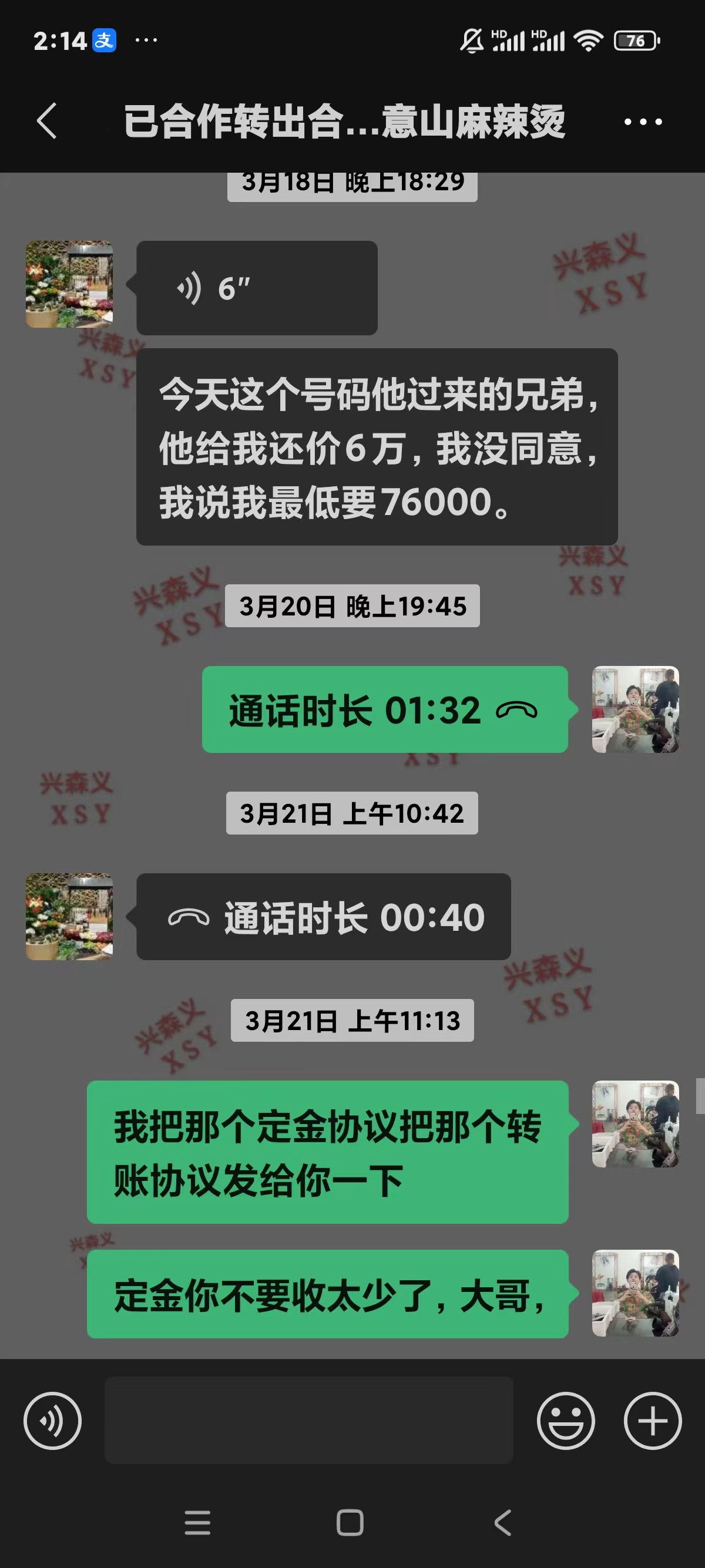
Task: Open the chat overflow menu
Action: 643,122
